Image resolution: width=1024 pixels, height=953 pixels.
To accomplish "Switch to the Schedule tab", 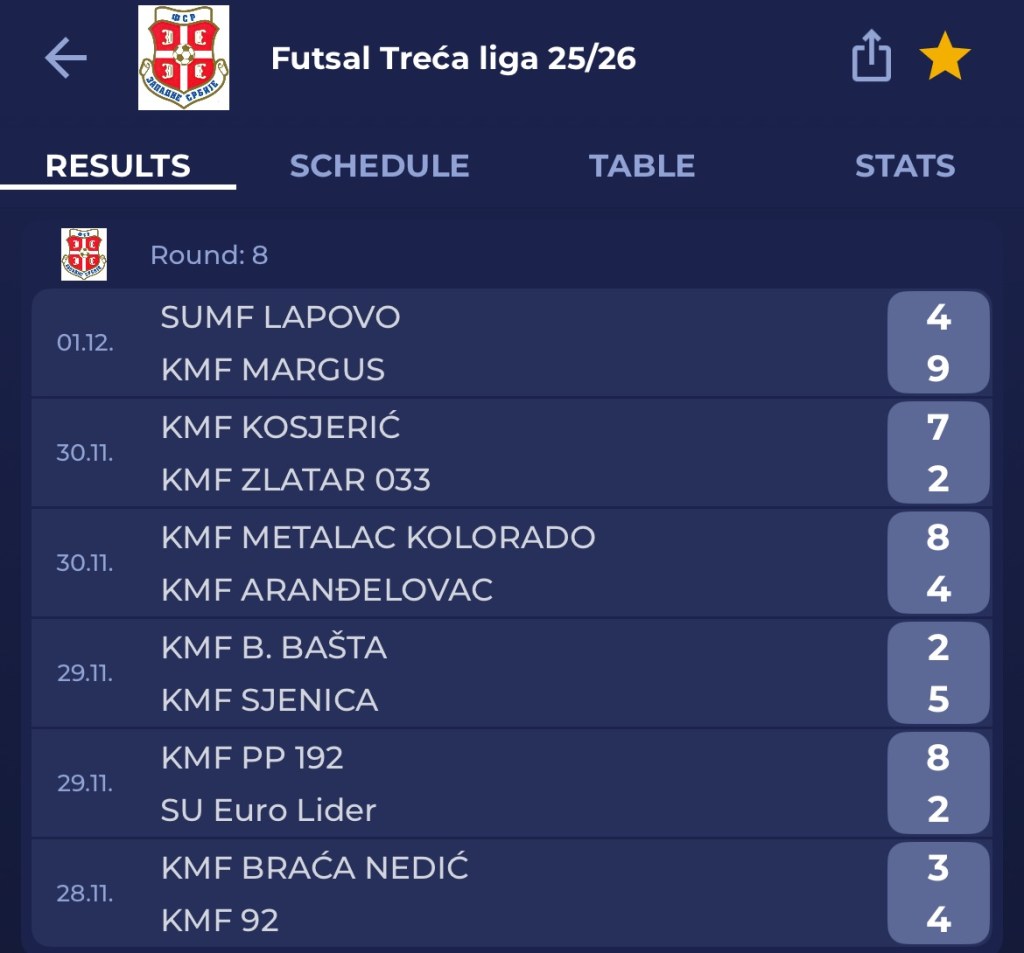I will 379,166.
